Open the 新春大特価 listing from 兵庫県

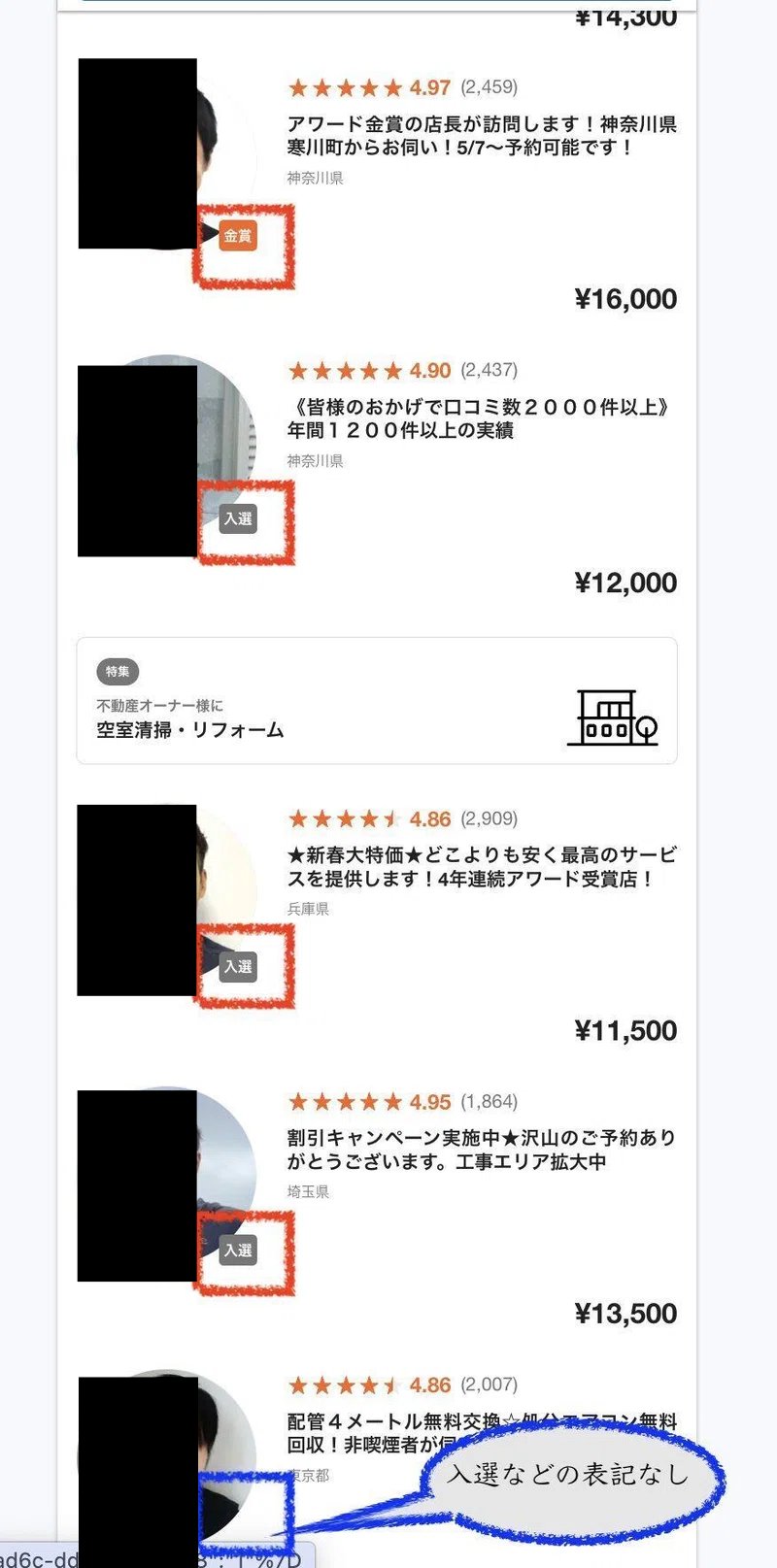click(x=481, y=867)
